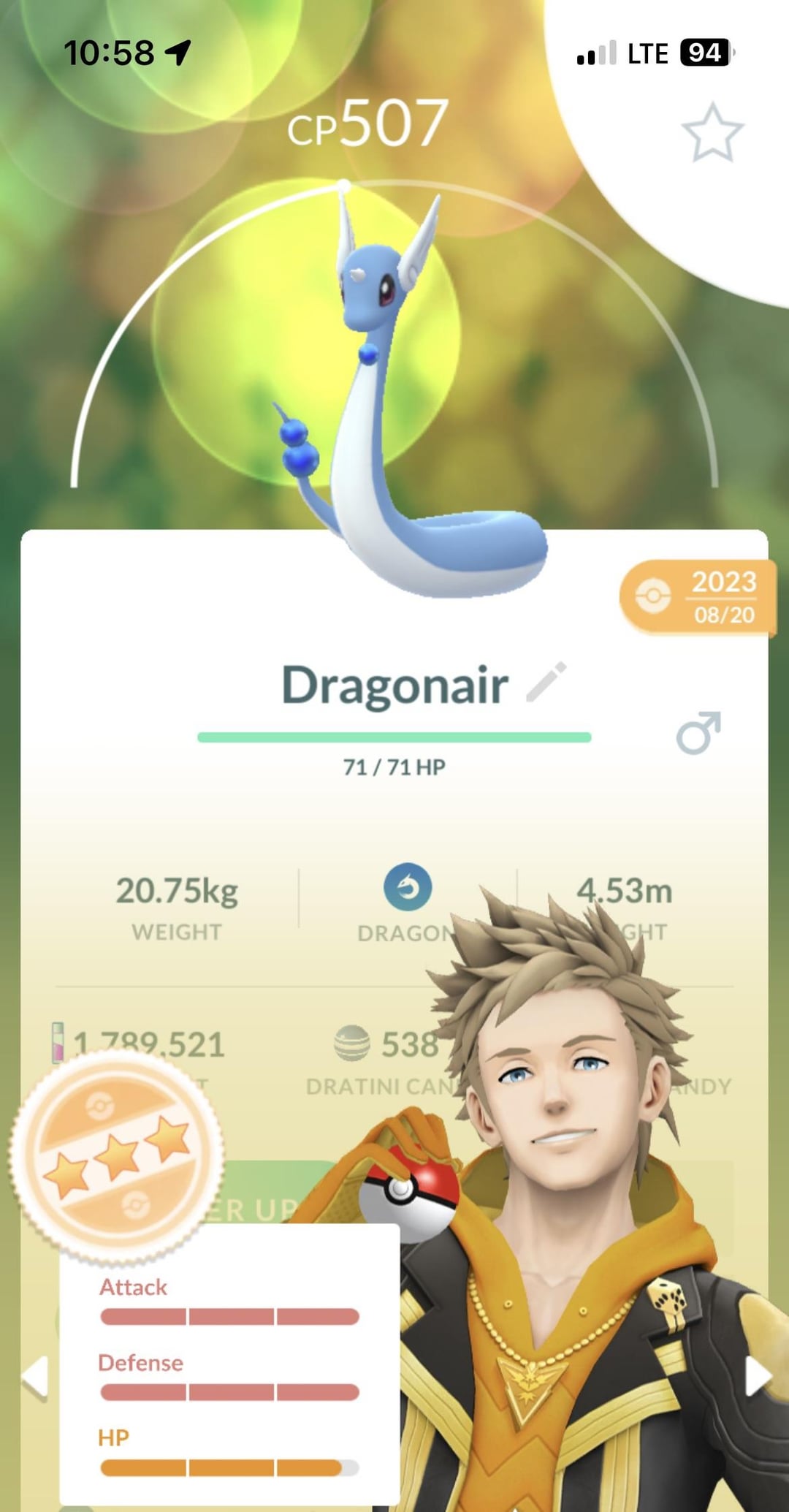Go to the next Pokémon appraisal

pyautogui.click(x=758, y=1376)
